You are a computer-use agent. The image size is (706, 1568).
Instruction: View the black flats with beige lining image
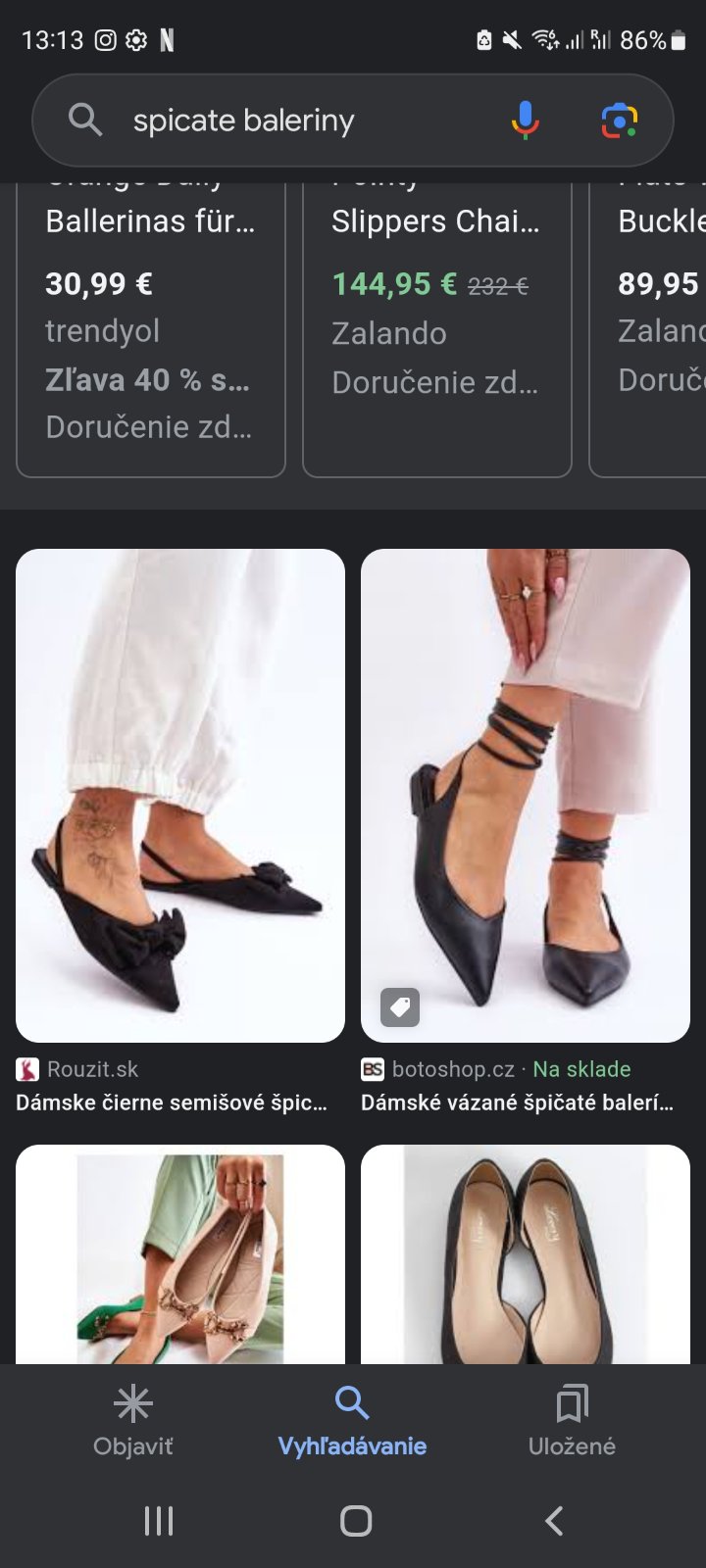[x=526, y=1254]
